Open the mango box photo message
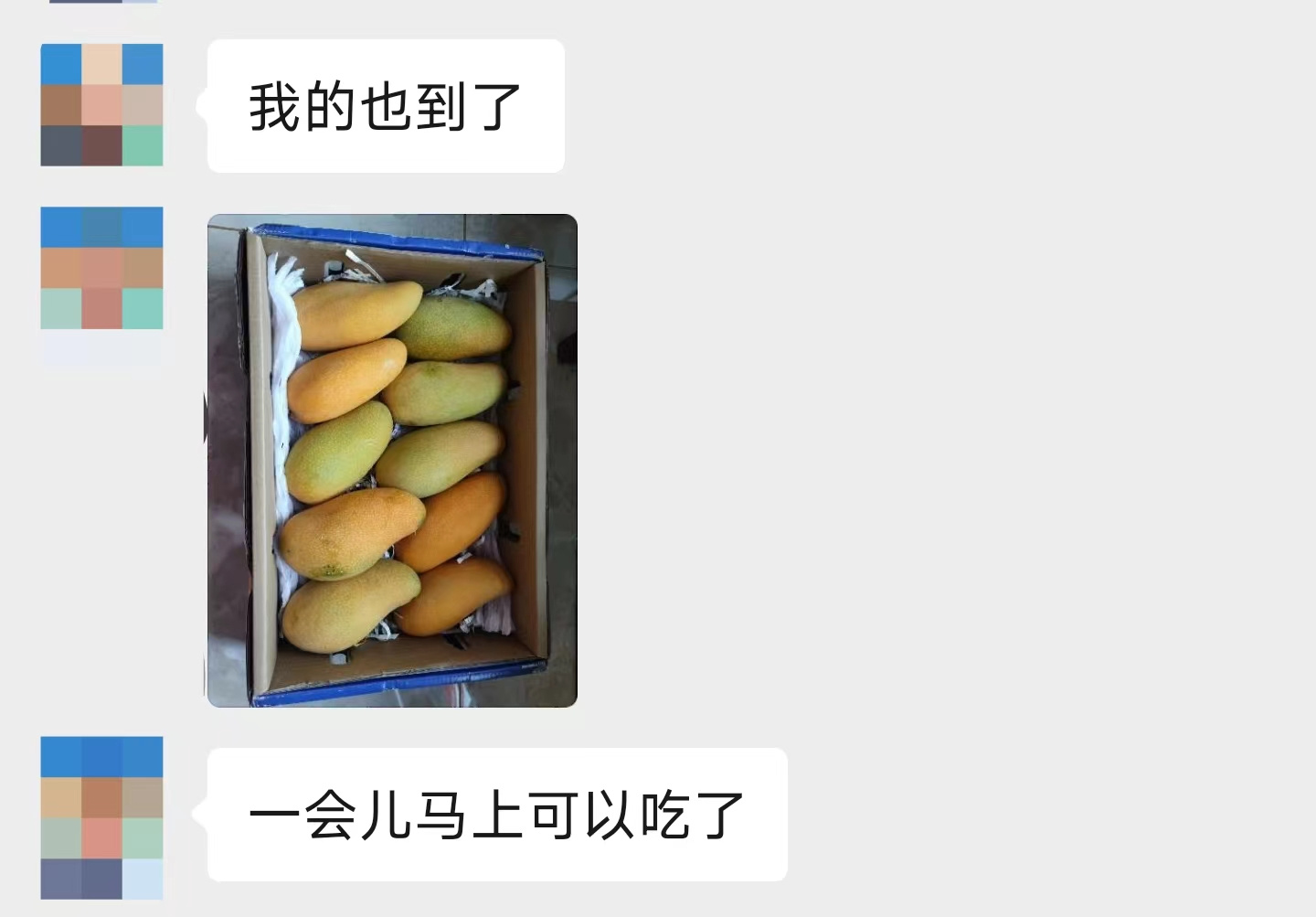This screenshot has width=1316, height=917. coord(392,460)
